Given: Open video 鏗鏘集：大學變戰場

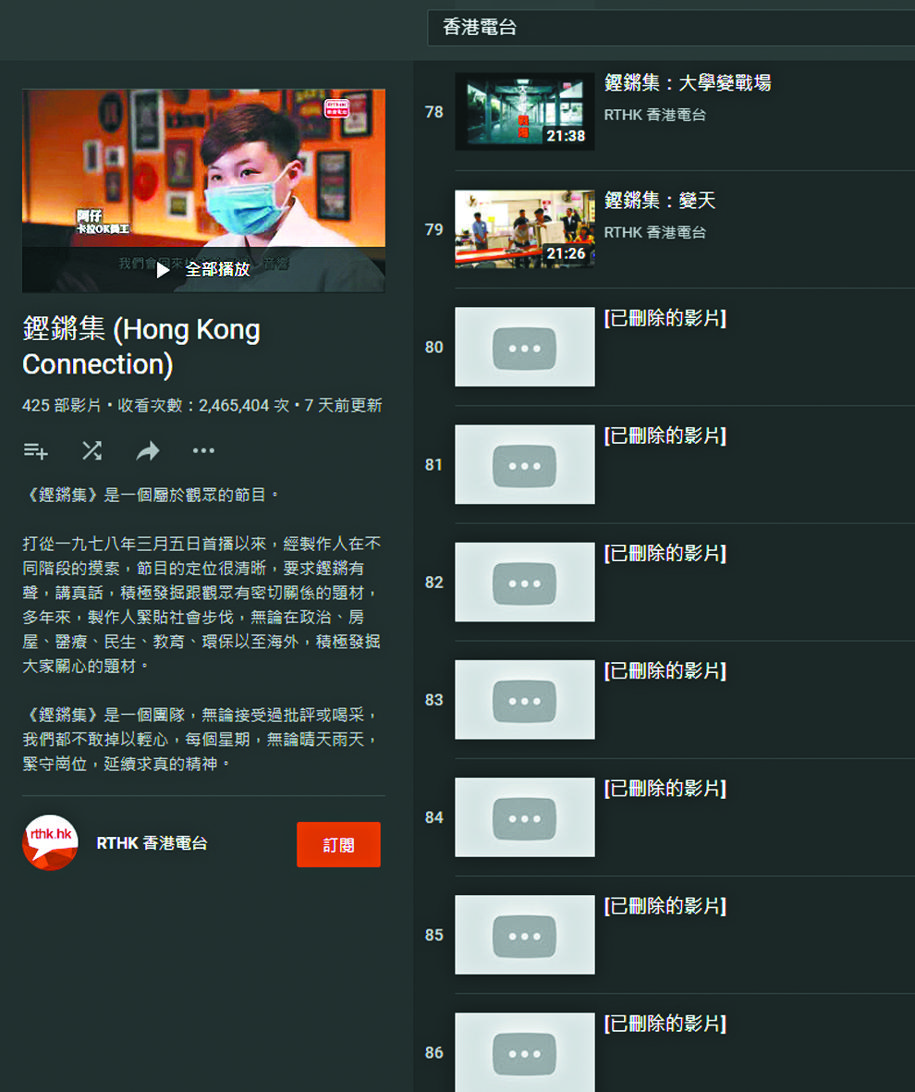Looking at the screenshot, I should 687,84.
